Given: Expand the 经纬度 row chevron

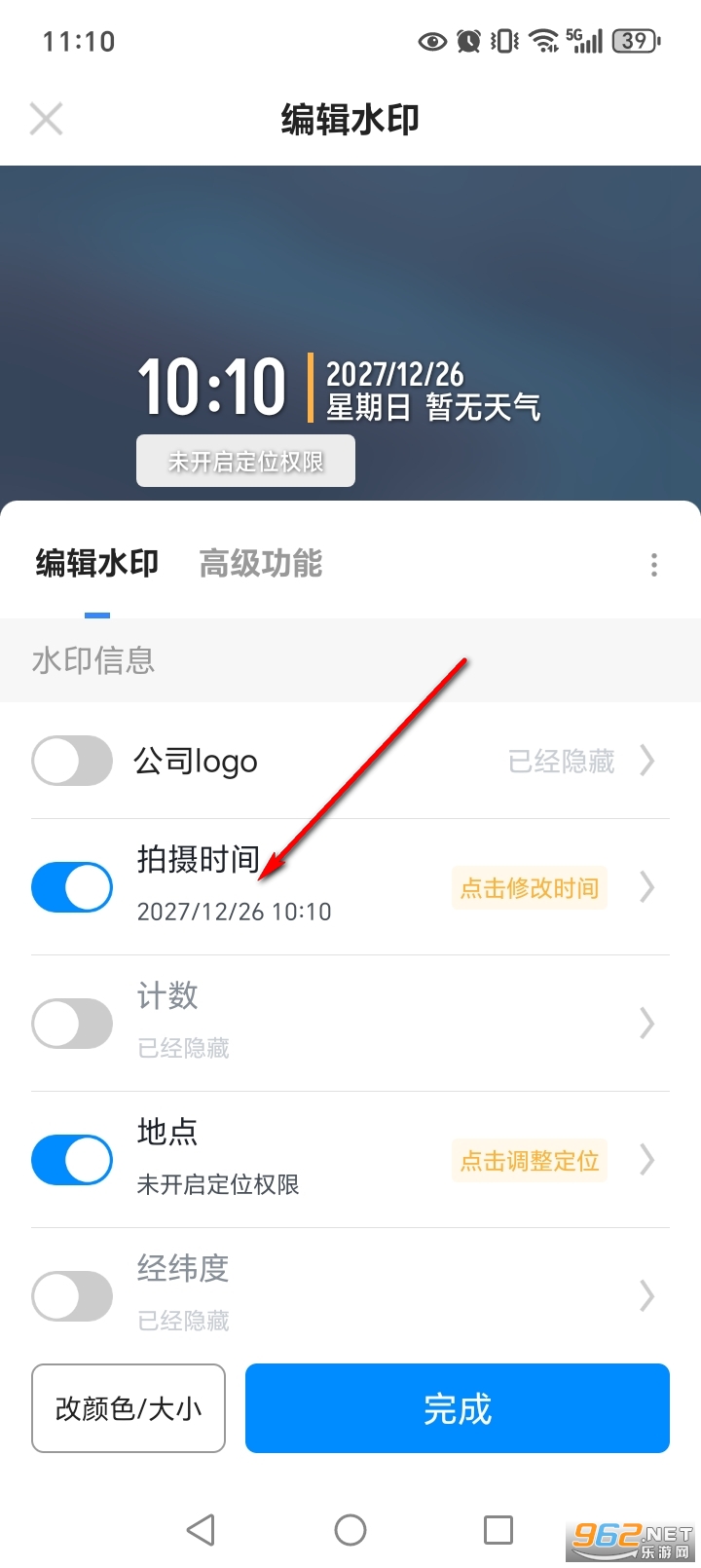Looking at the screenshot, I should point(646,1295).
